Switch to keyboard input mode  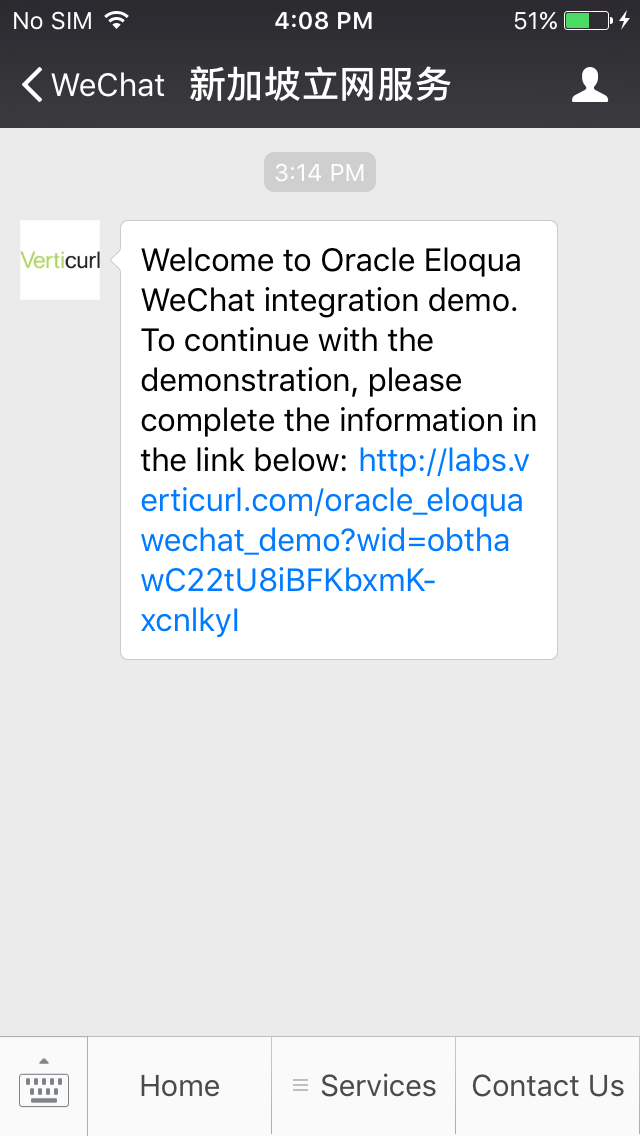[x=44, y=1086]
